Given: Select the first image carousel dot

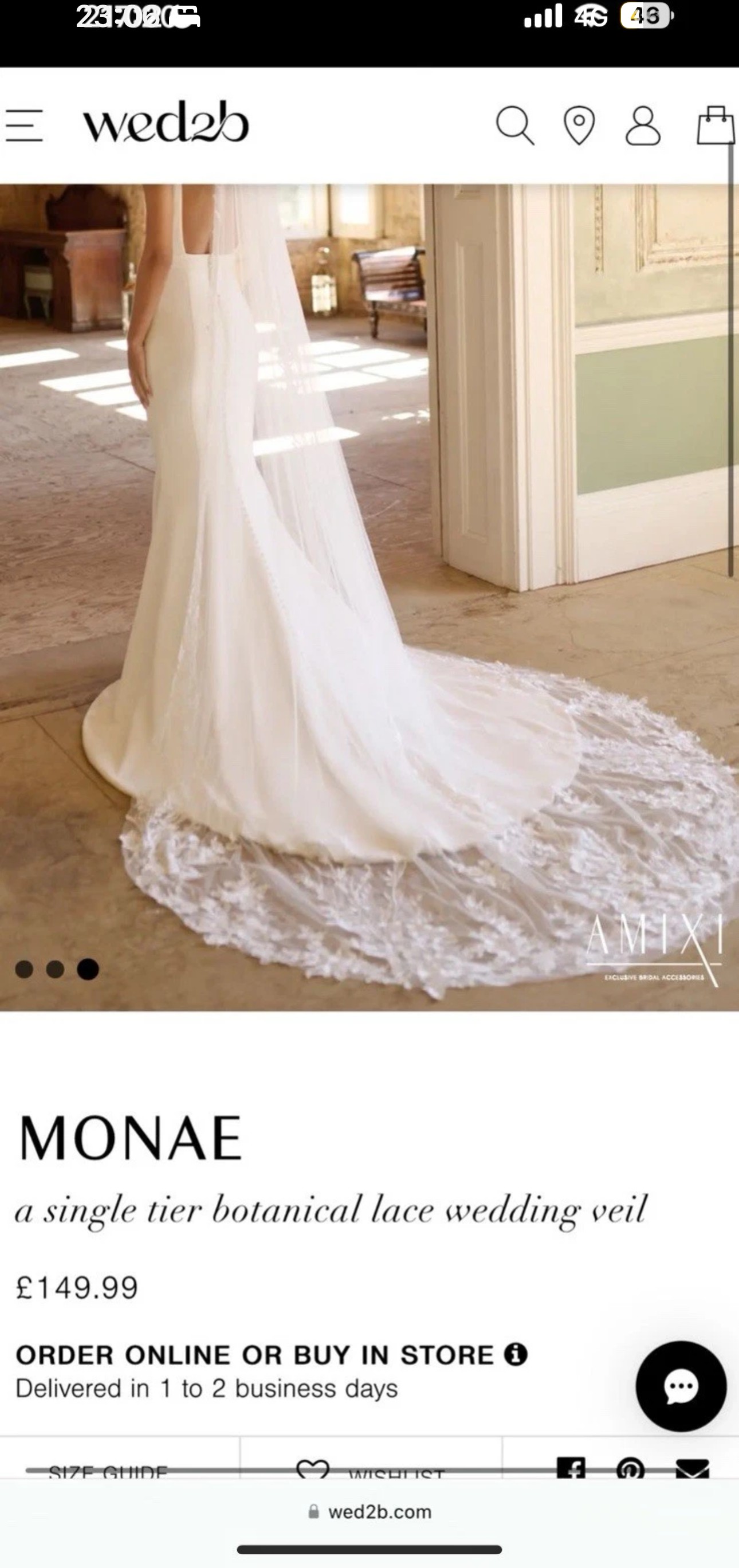Looking at the screenshot, I should 24,969.
